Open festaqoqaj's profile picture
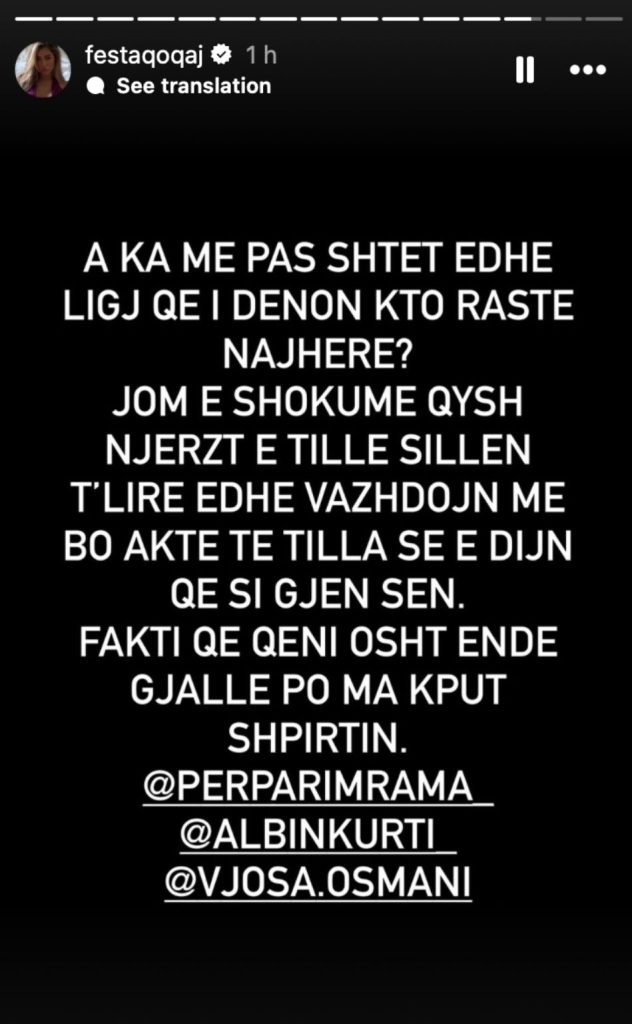The width and height of the screenshot is (632, 1024). coord(43,70)
